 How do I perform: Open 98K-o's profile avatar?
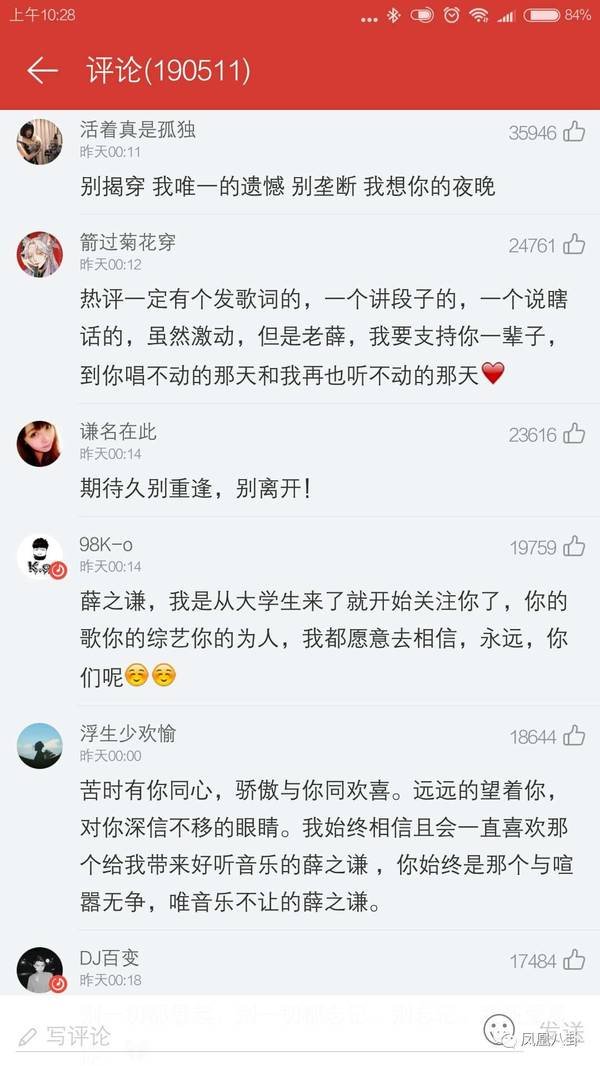[x=40, y=557]
